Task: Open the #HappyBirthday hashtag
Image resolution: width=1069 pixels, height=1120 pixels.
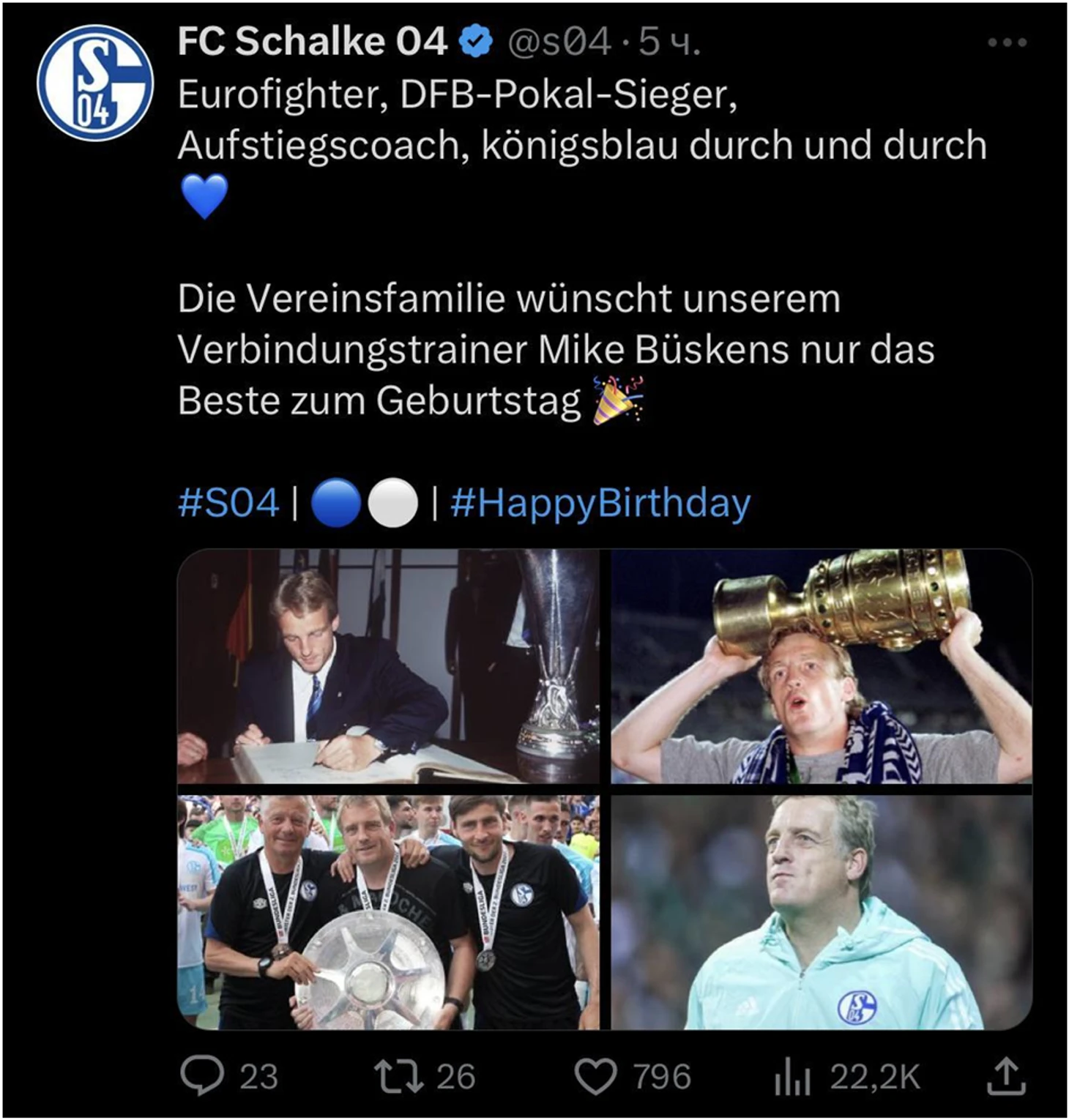Action: [600, 504]
